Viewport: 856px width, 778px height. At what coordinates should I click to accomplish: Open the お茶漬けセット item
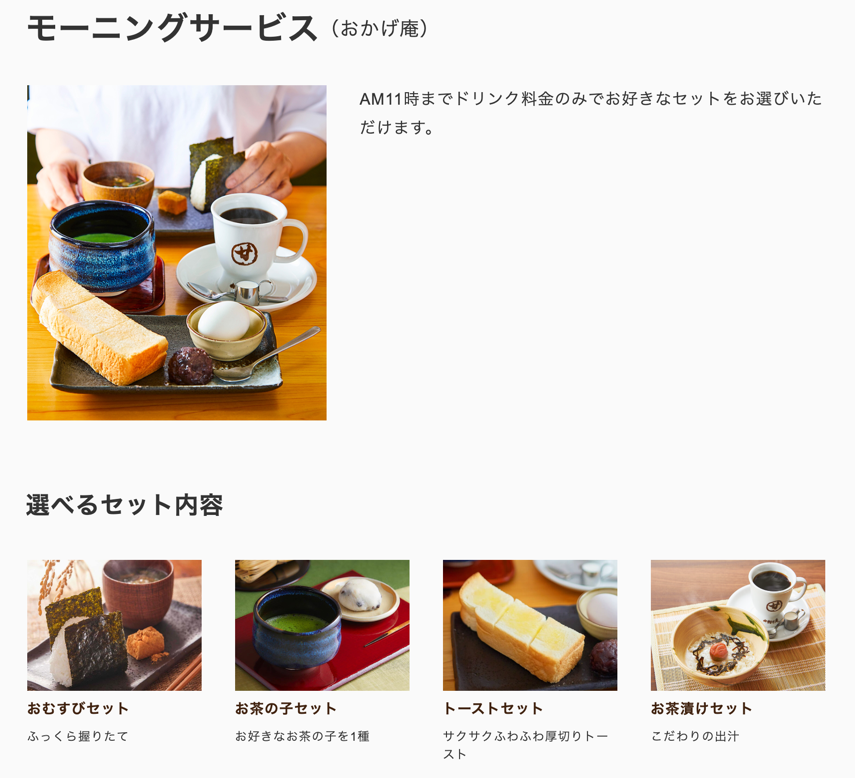[x=738, y=652]
